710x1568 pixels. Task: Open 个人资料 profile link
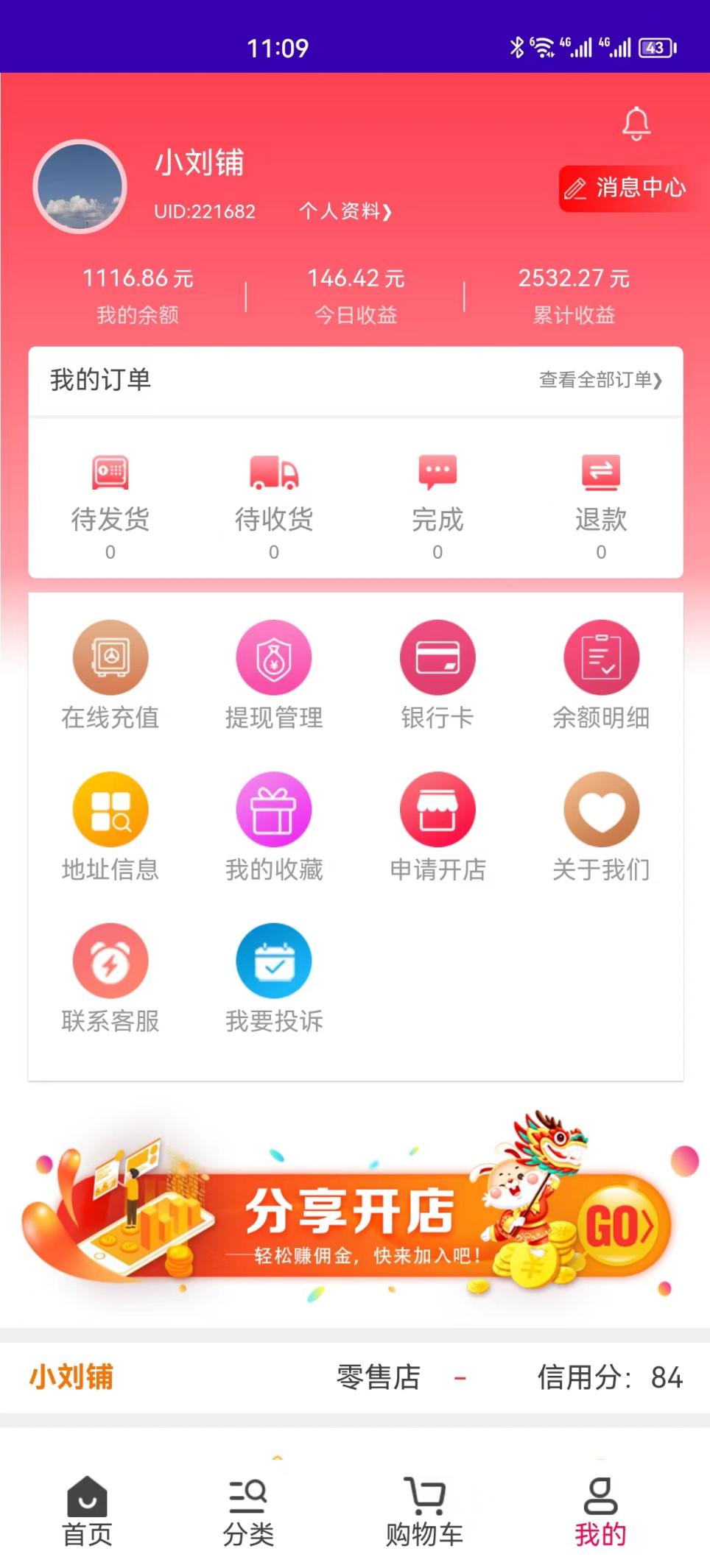pos(345,211)
